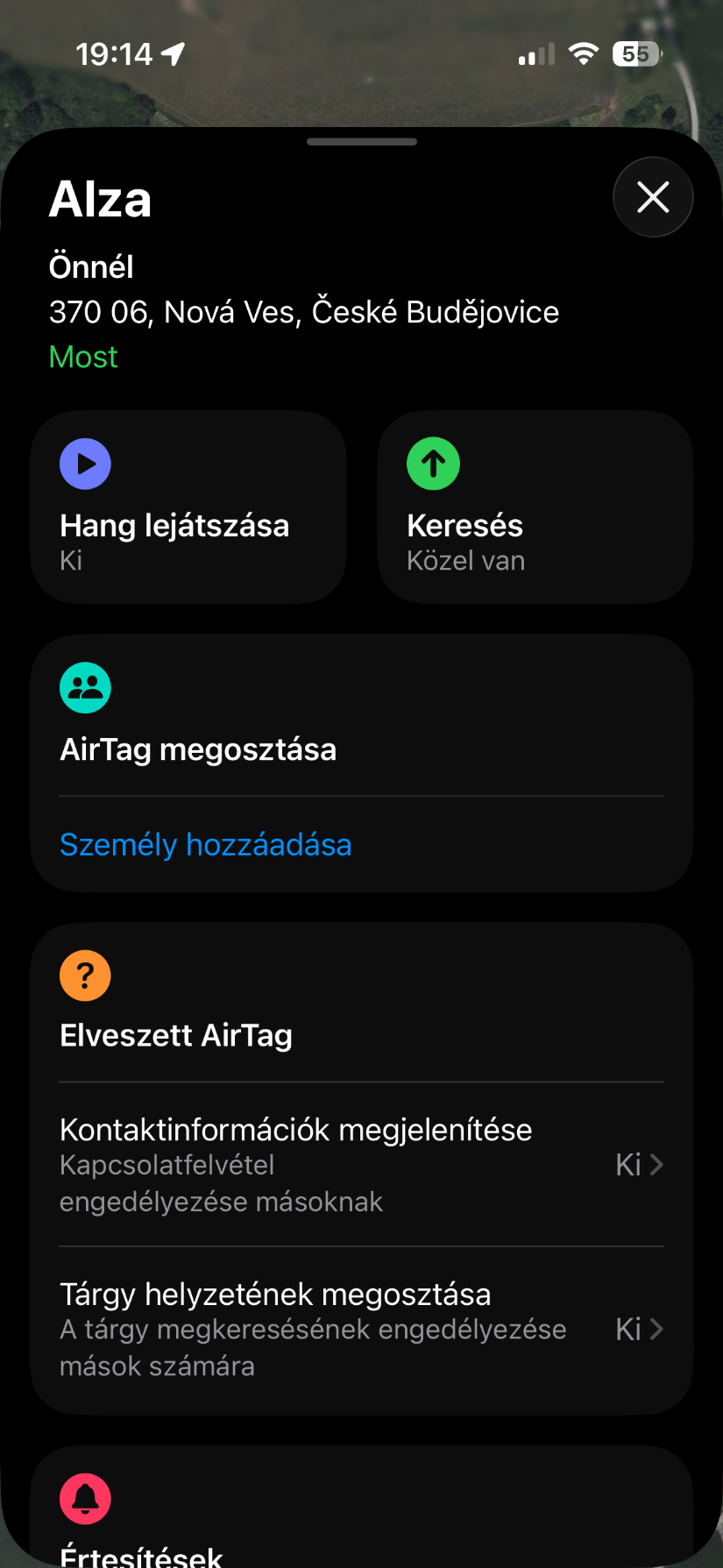This screenshot has height=1568, width=723.
Task: Open Tárgy helyzetének megosztása option
Action: click(361, 1329)
